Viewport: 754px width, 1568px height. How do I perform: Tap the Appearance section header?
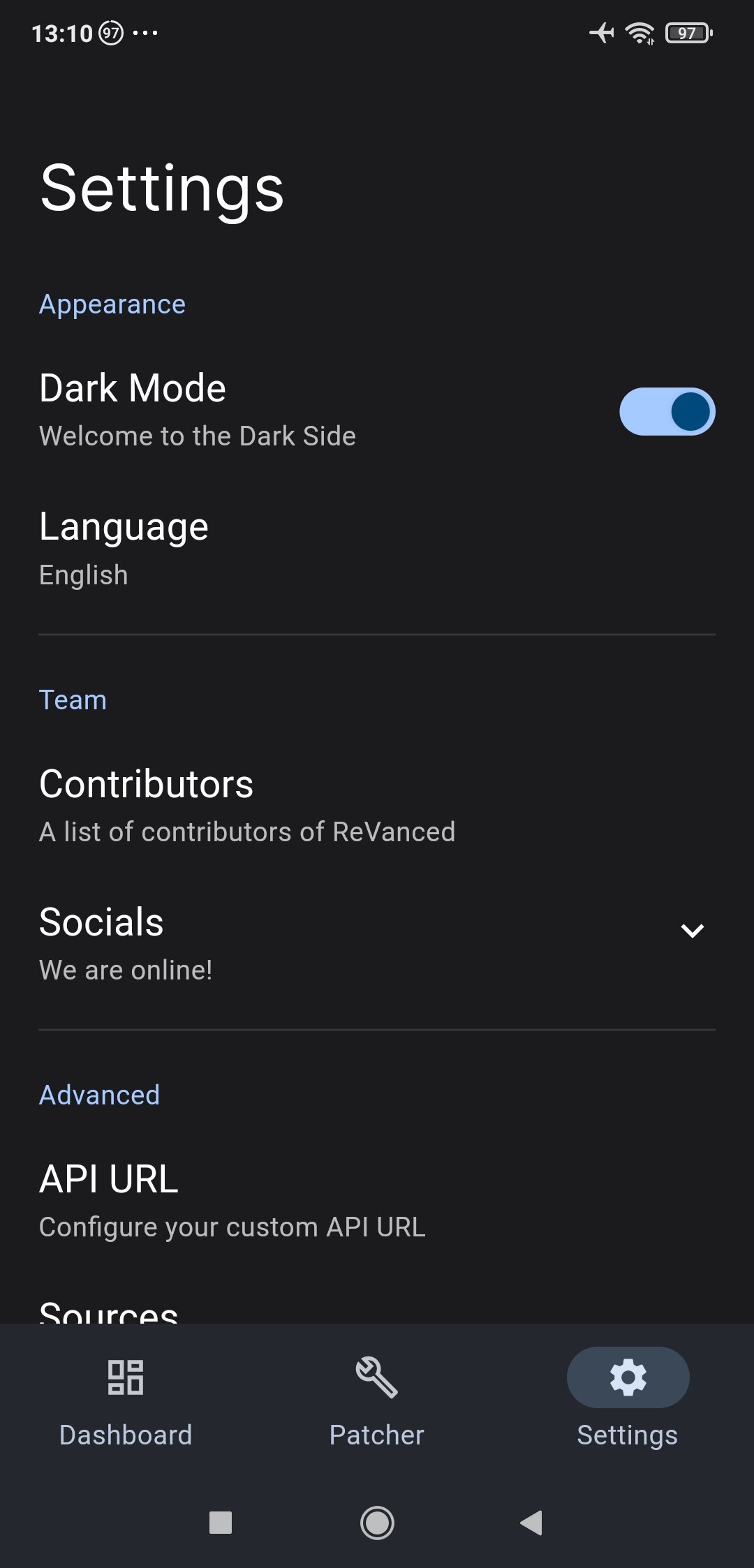click(112, 304)
